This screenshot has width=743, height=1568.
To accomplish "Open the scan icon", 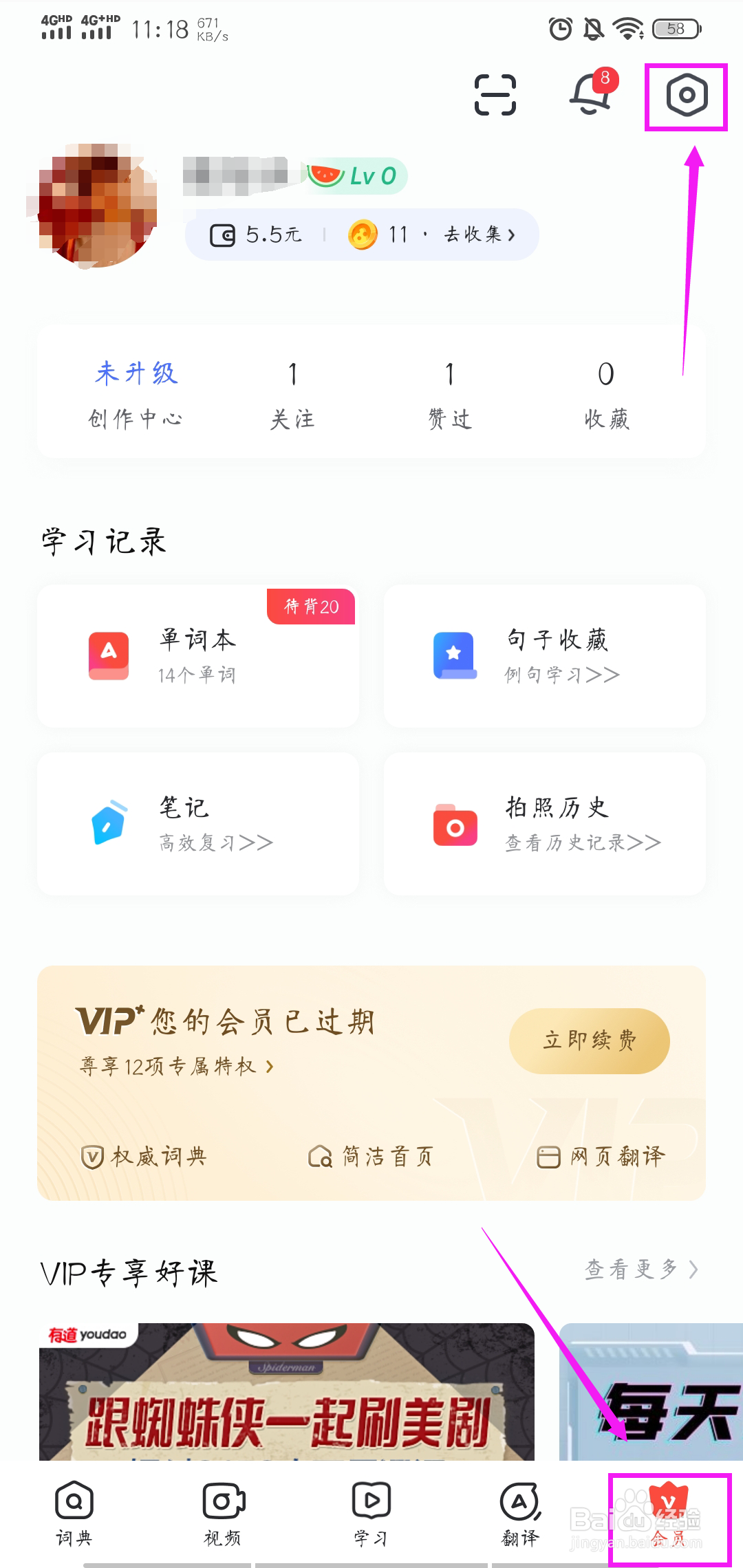I will pyautogui.click(x=495, y=95).
